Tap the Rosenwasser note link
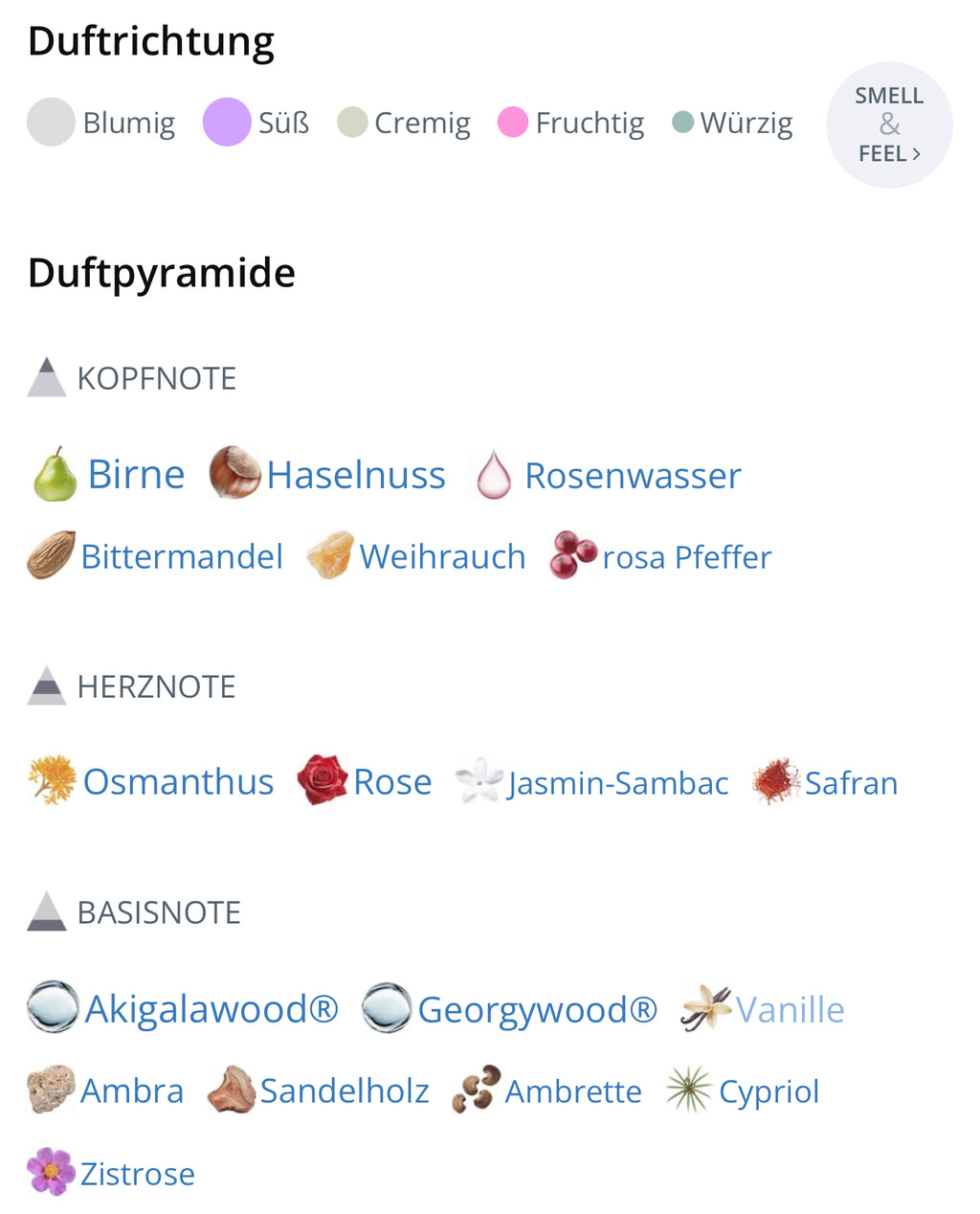 [632, 476]
